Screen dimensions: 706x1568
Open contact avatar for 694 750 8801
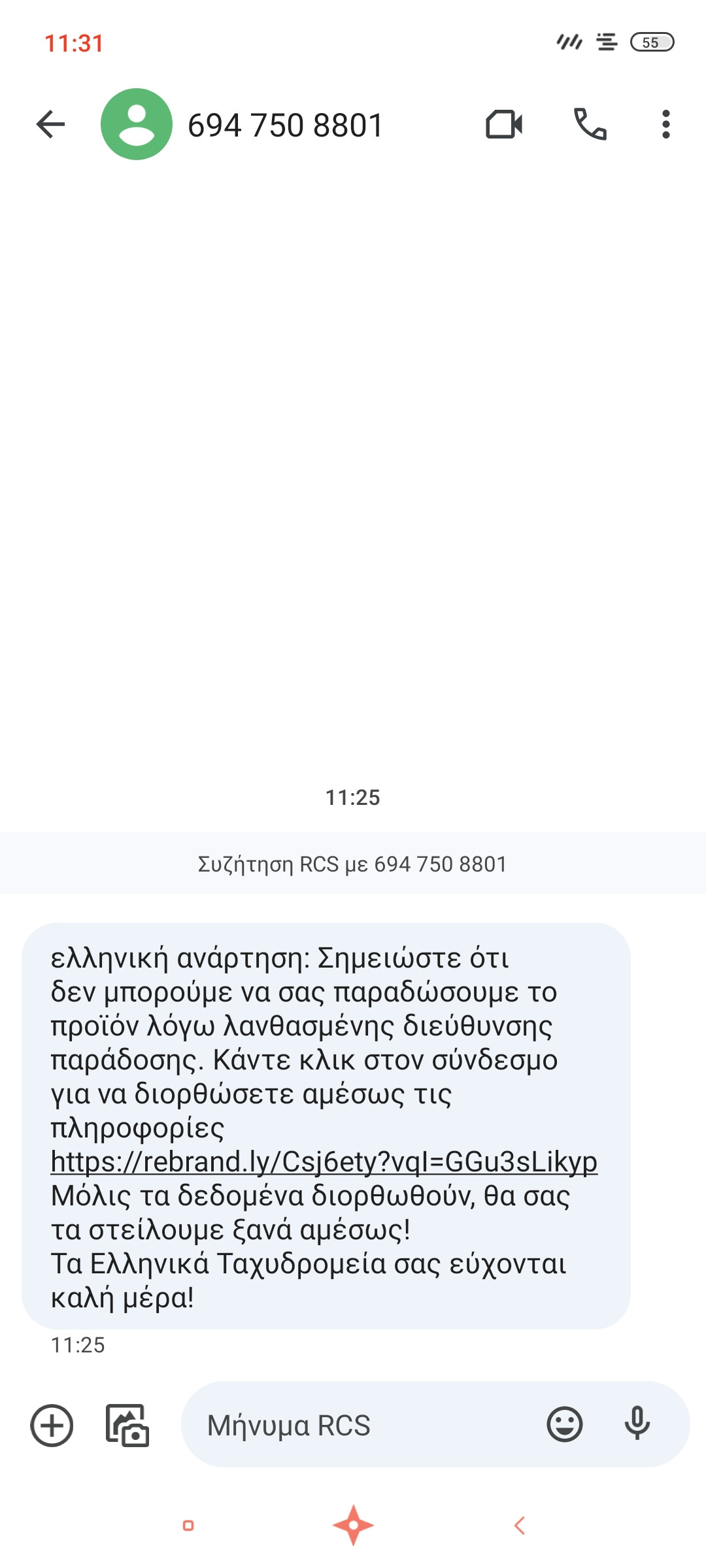[136, 124]
